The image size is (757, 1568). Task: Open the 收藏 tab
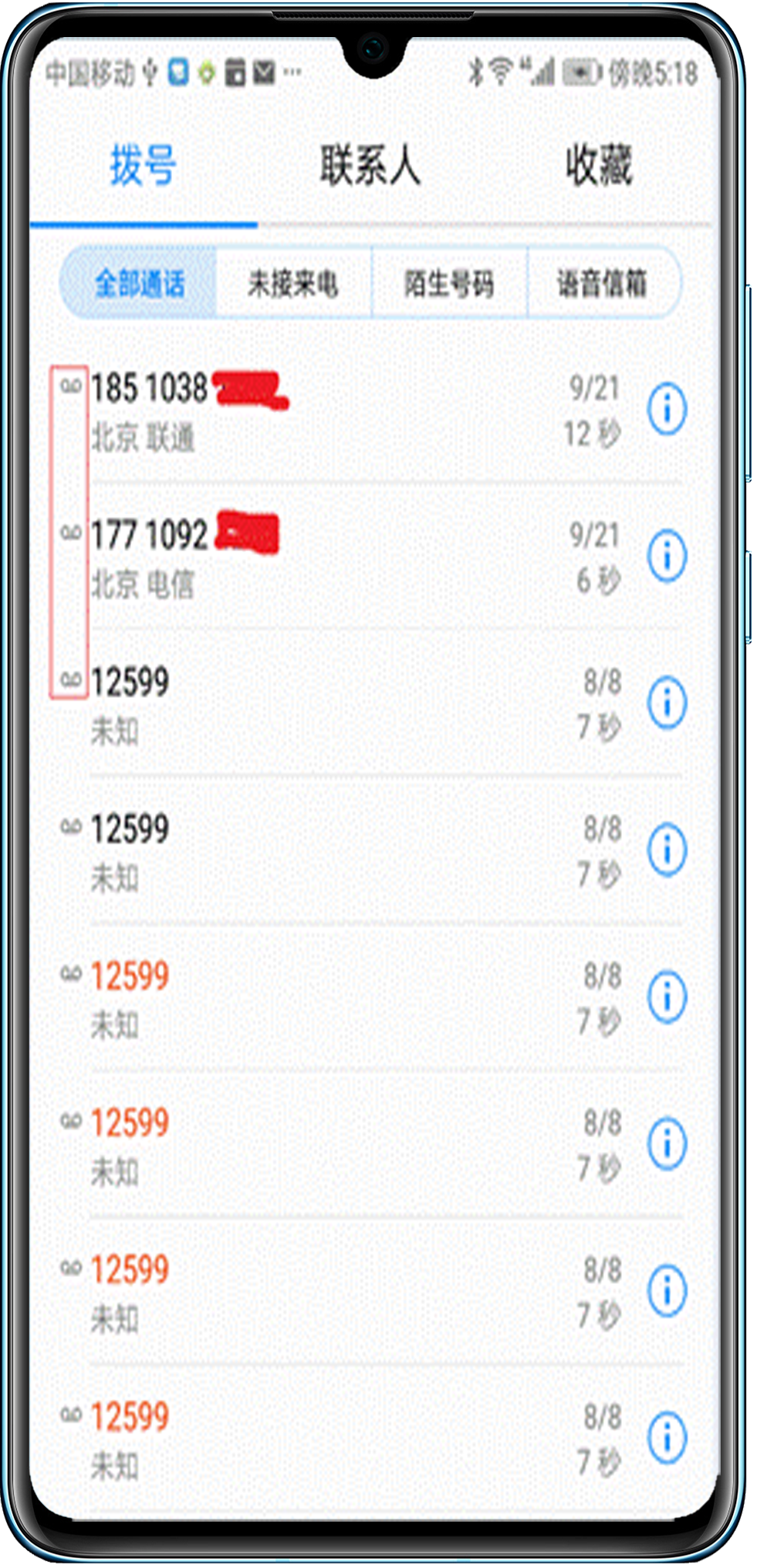(599, 166)
